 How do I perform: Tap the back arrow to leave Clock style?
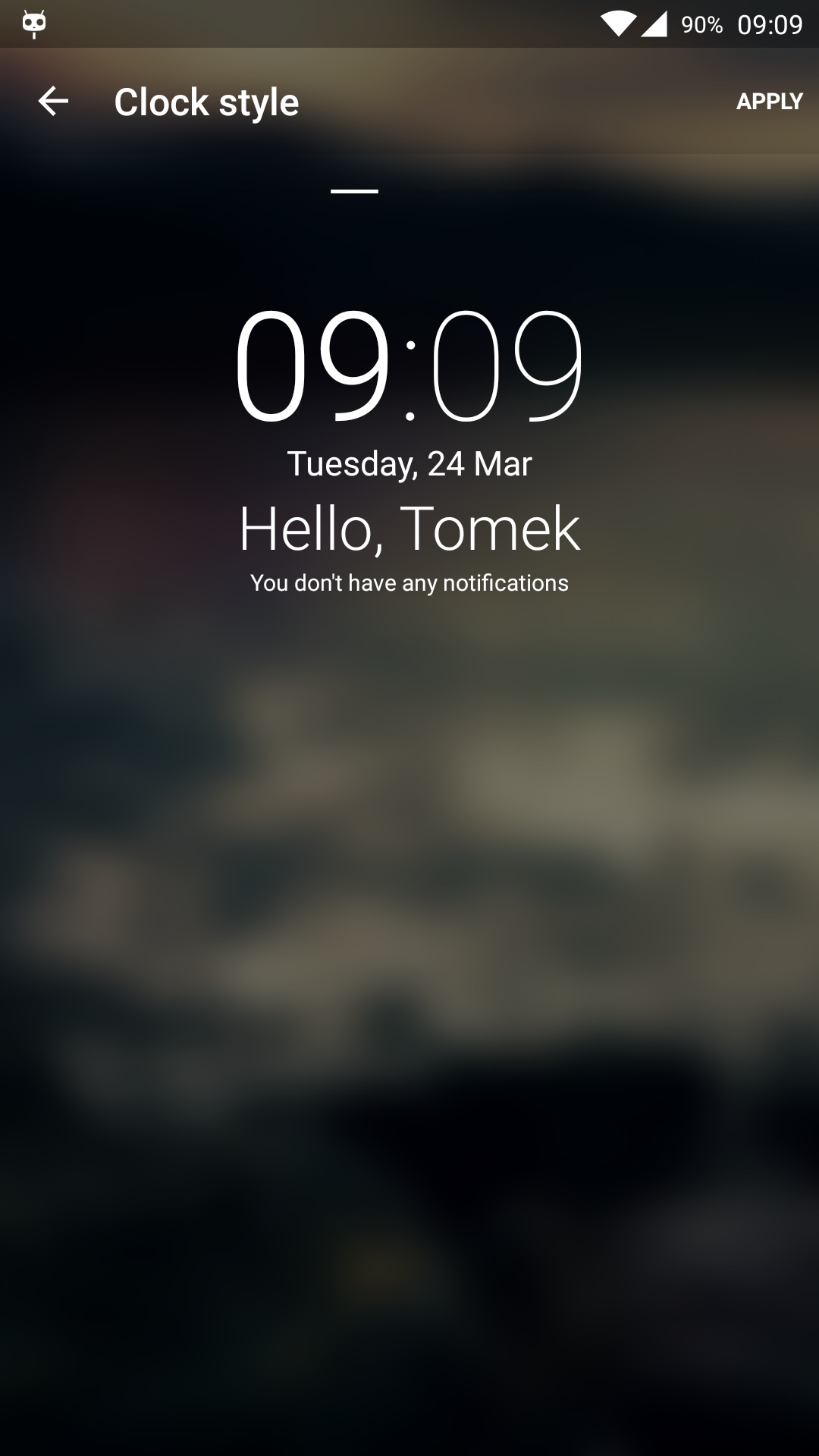(x=53, y=101)
